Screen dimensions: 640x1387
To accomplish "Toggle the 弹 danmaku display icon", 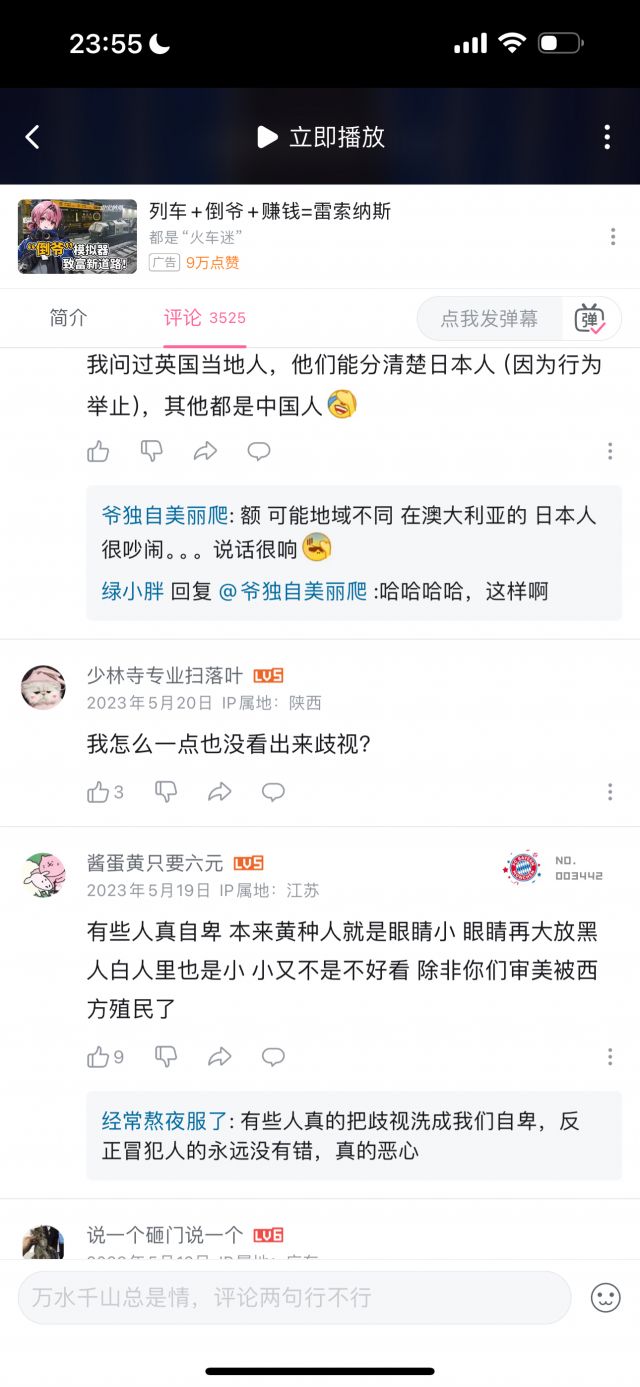I will click(x=590, y=319).
